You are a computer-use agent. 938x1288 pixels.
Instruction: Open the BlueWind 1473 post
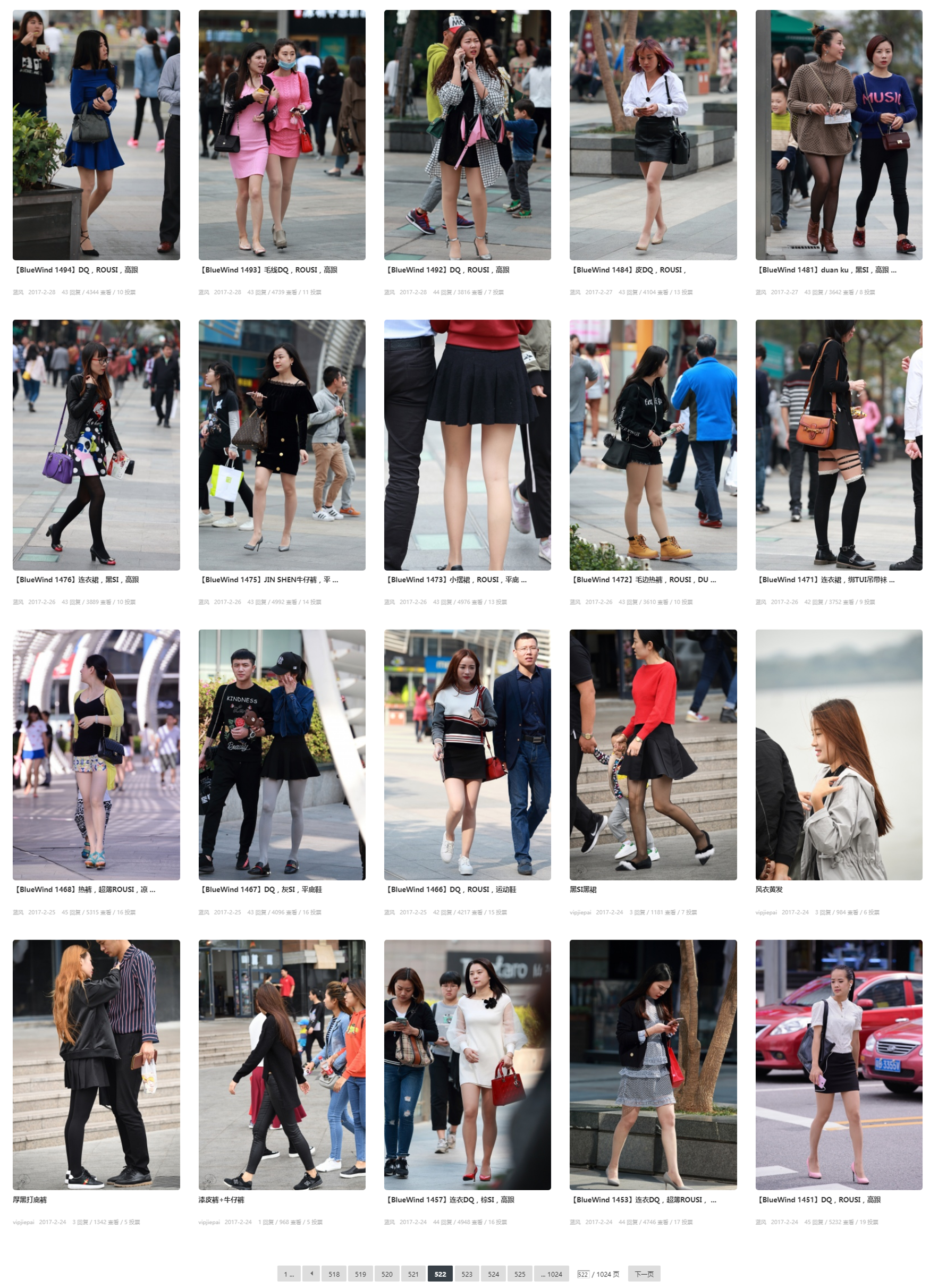[455, 580]
